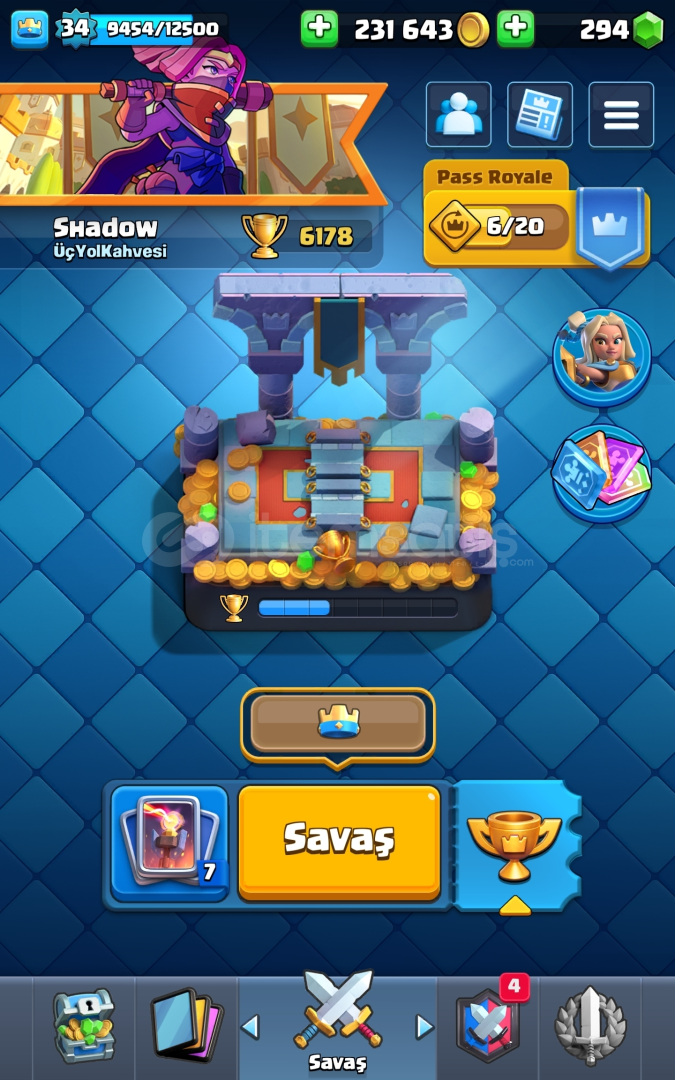Switch to the card collection tab
The image size is (675, 1080).
186,1026
